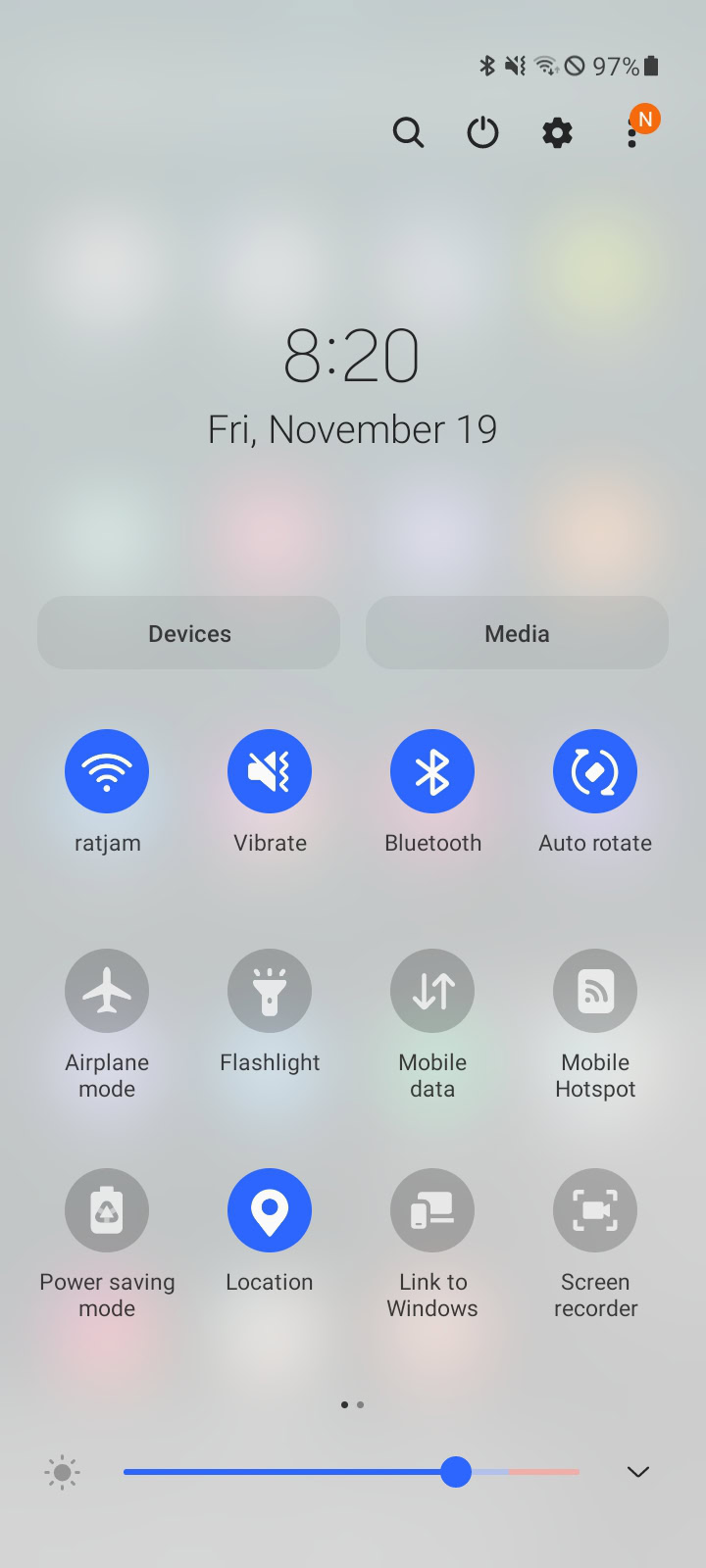Turn off Location

(x=270, y=1210)
